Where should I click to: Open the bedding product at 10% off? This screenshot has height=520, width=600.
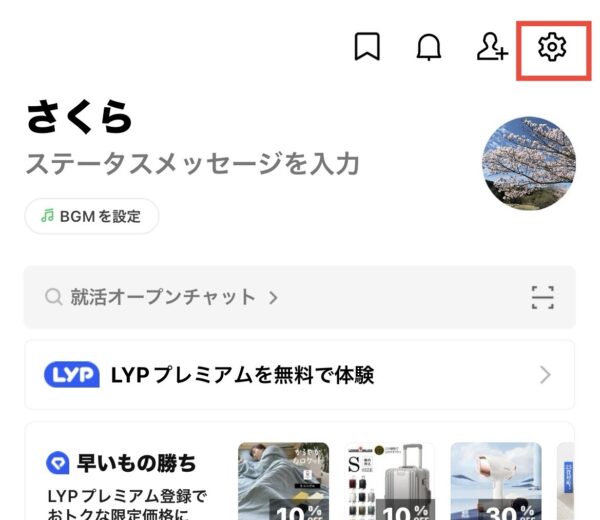(x=283, y=482)
